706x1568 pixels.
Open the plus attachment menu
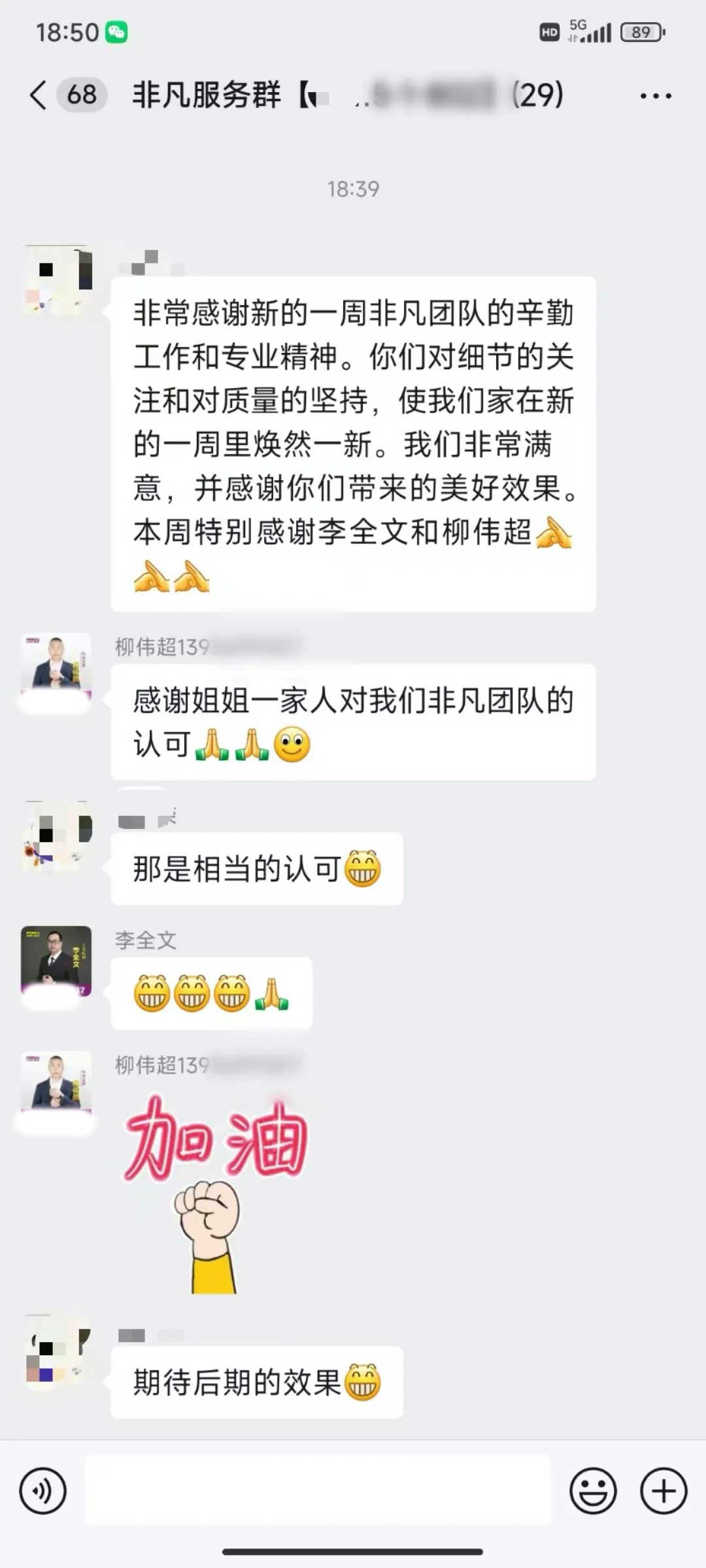pos(664,1492)
